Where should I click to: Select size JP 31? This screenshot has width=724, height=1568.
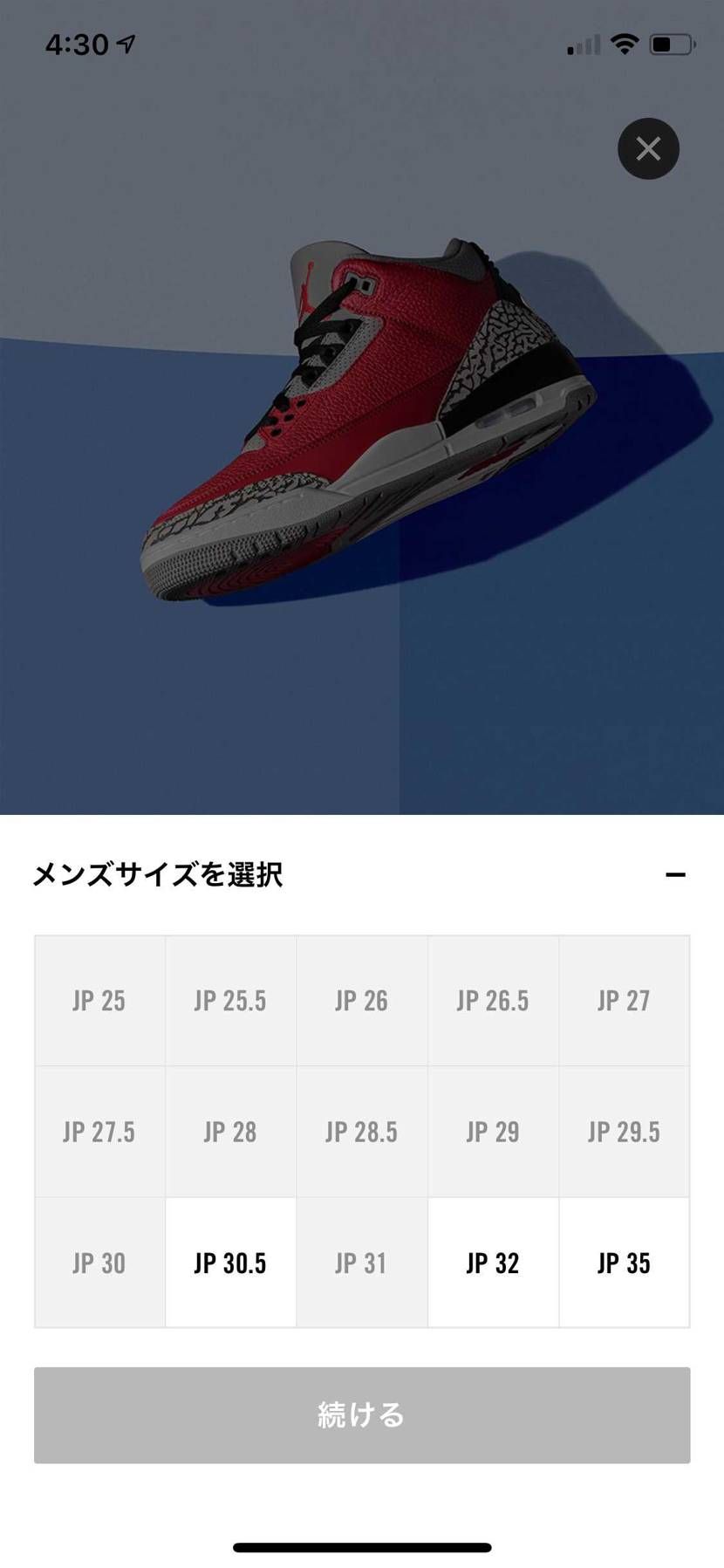tap(362, 1263)
